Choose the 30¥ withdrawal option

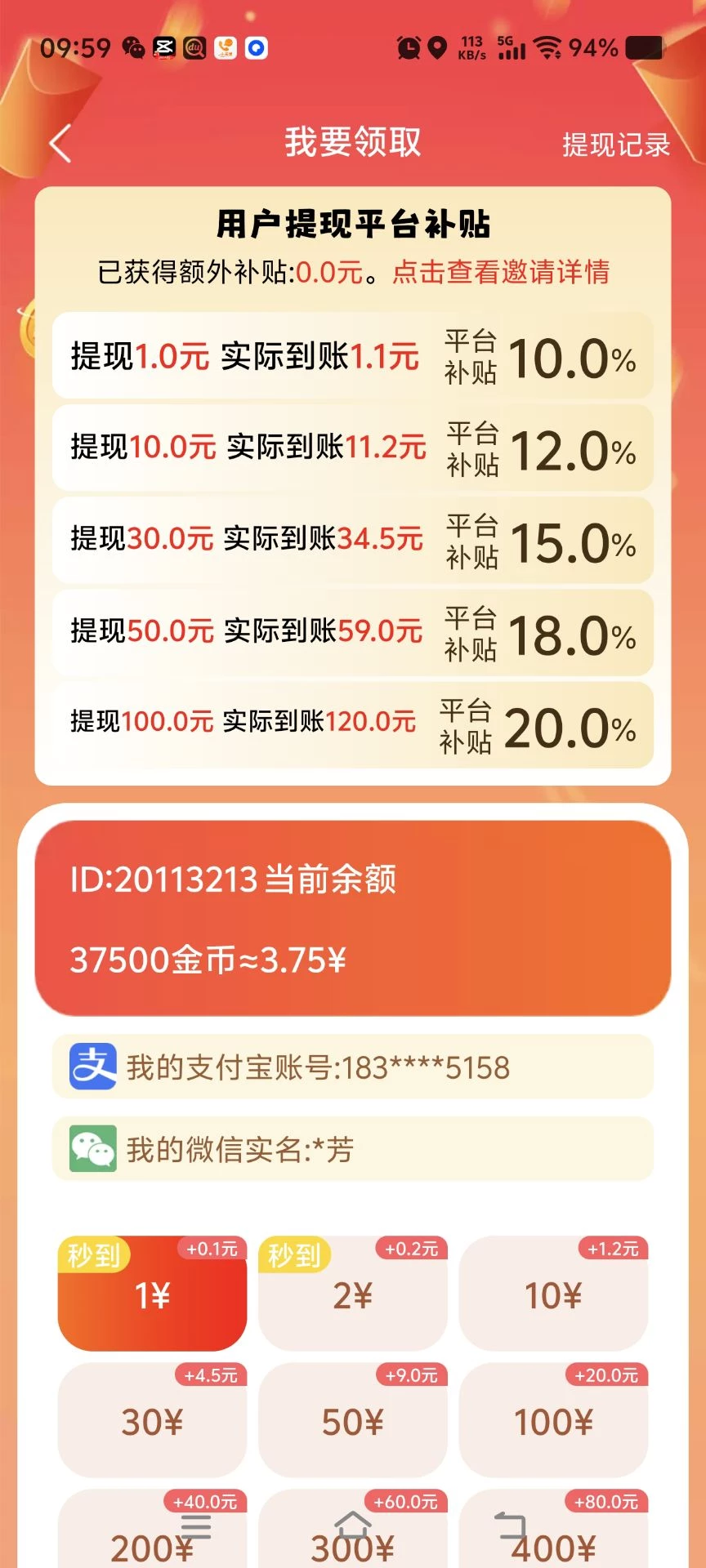(152, 1422)
